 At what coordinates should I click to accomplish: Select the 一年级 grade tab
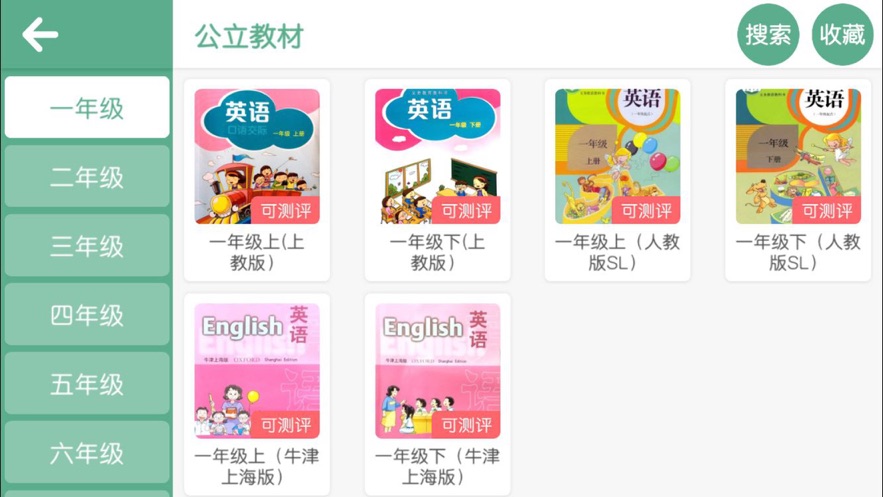click(87, 107)
